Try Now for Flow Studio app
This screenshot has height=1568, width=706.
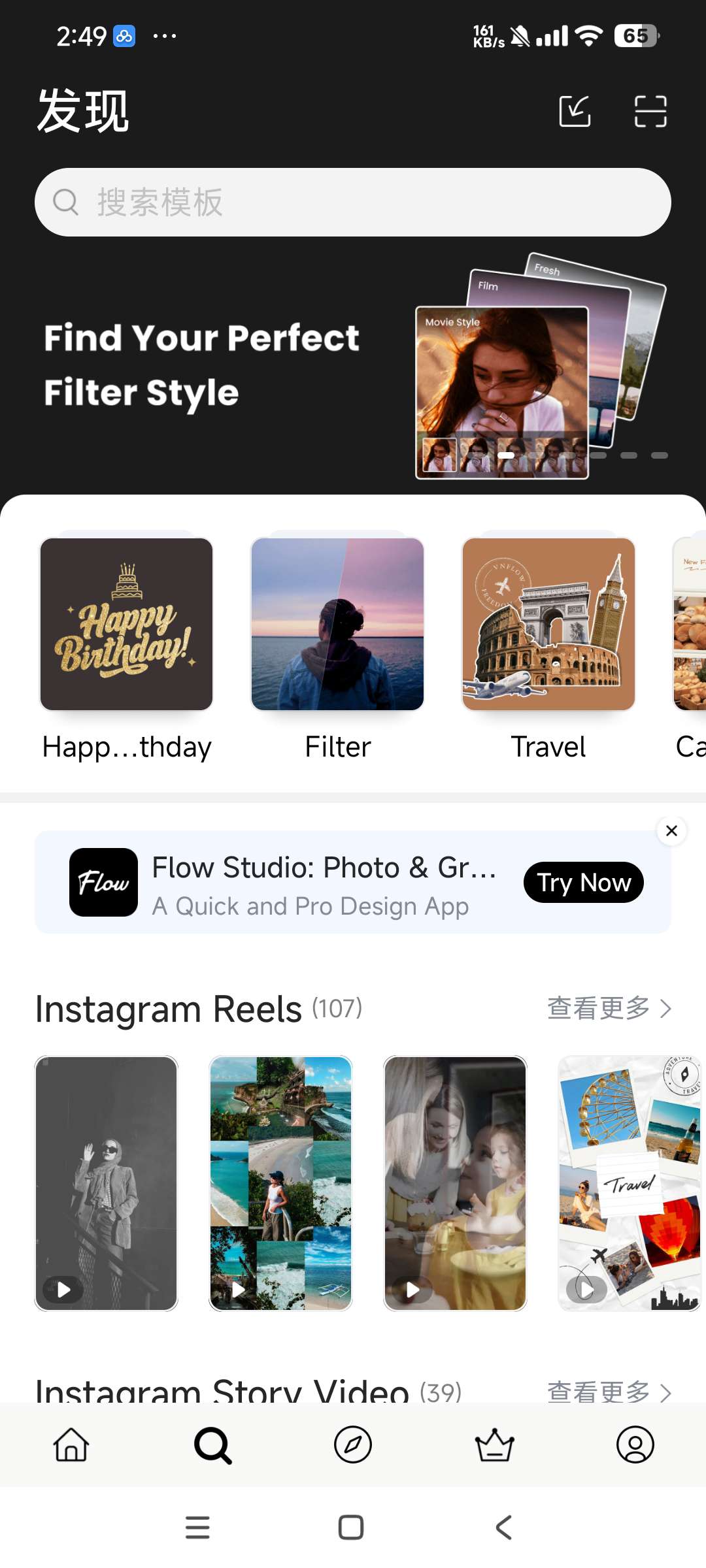click(583, 882)
